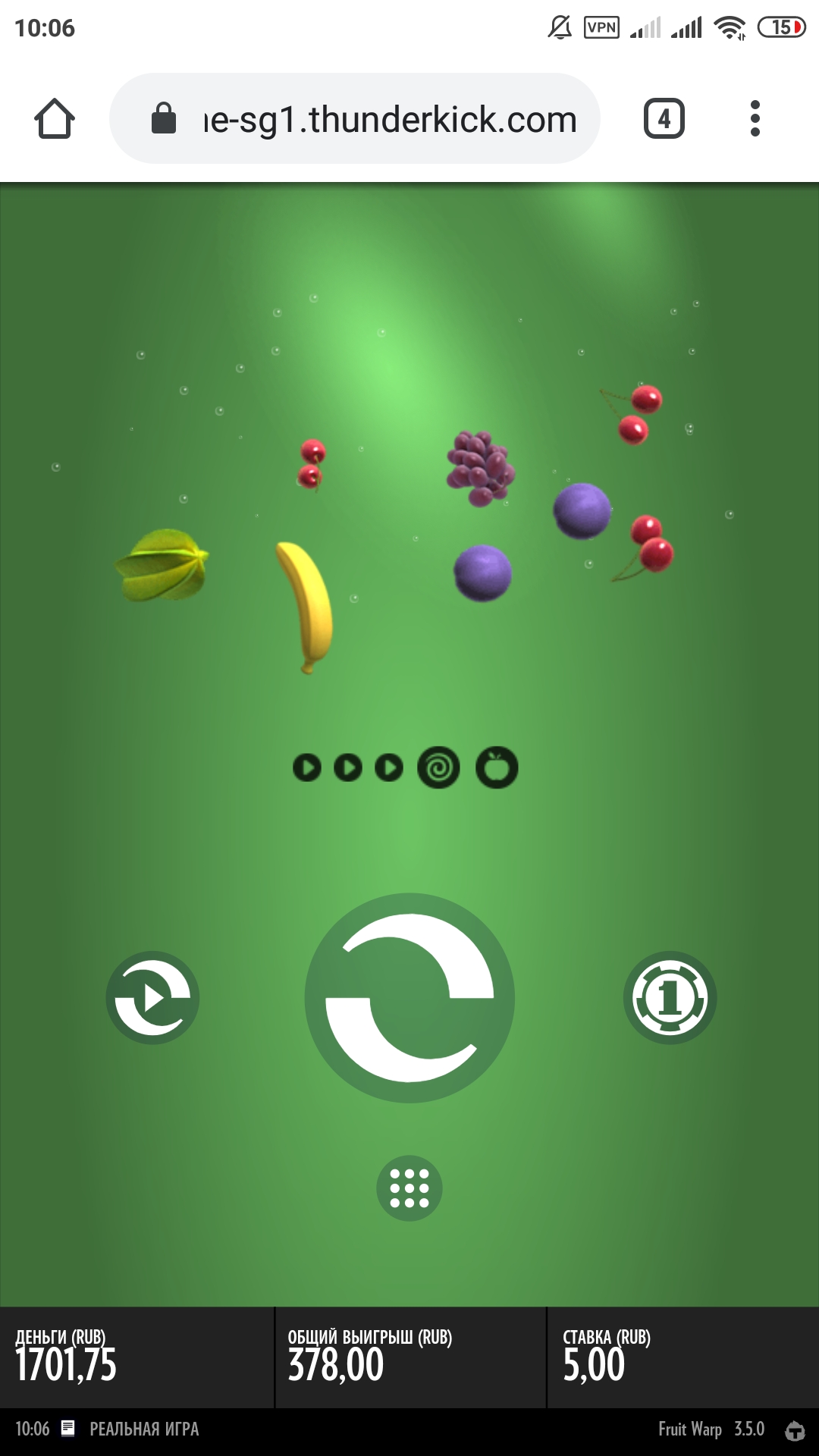Image resolution: width=819 pixels, height=1456 pixels.
Task: Open the game menu grid button
Action: (409, 1188)
